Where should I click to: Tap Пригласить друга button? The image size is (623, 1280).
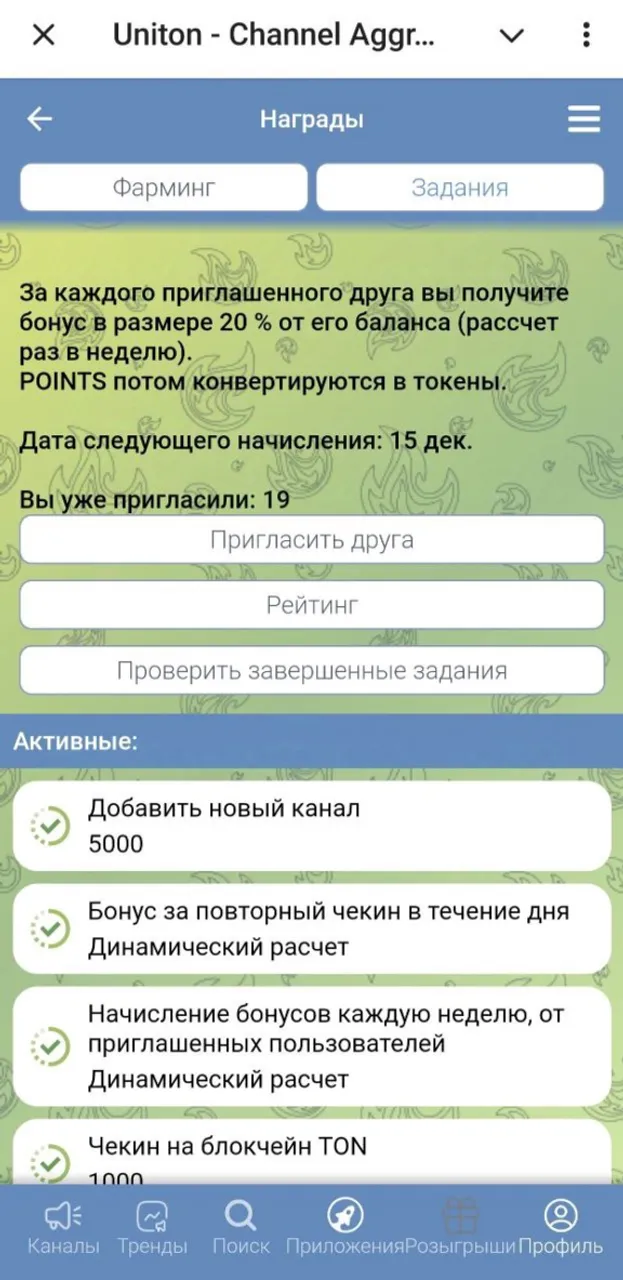pos(312,540)
